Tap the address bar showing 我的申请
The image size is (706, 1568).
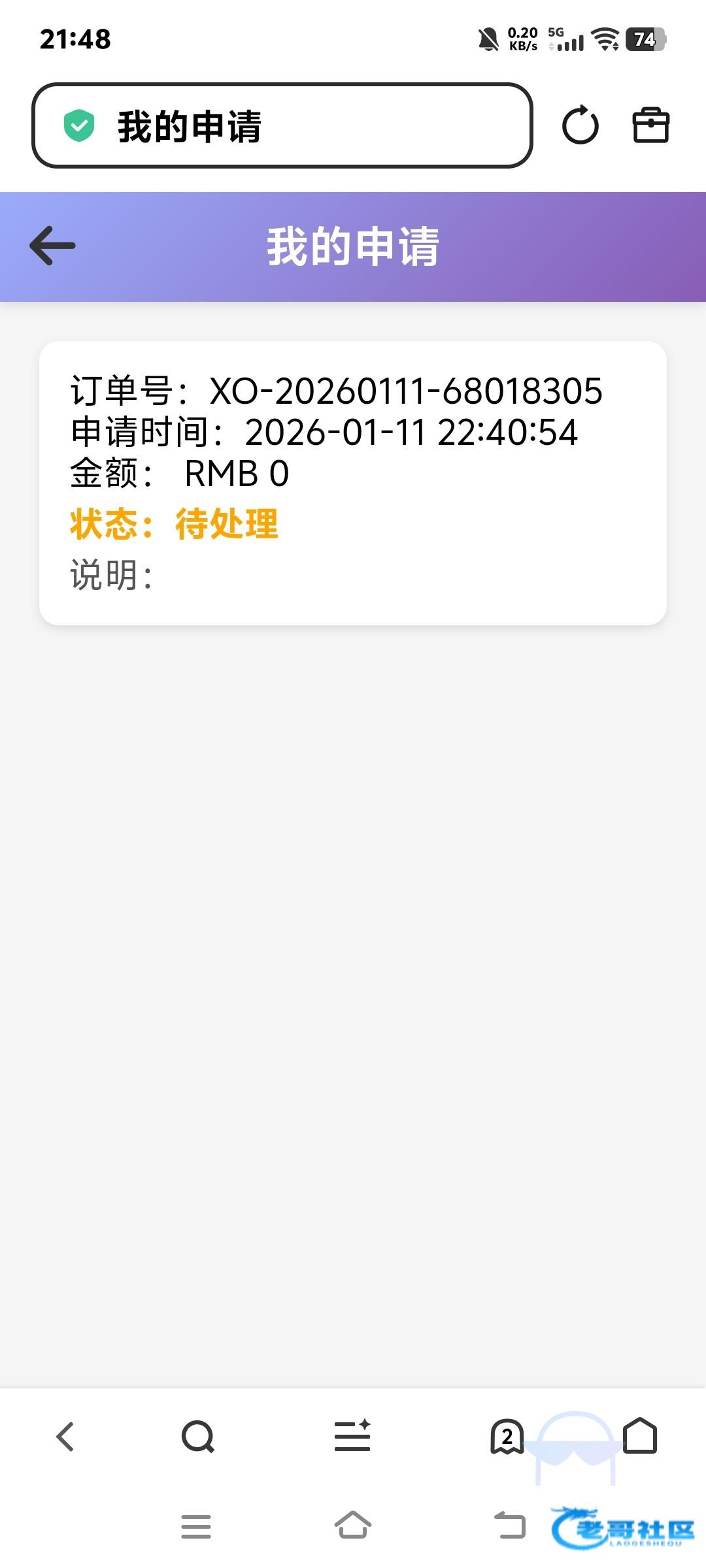pos(281,125)
